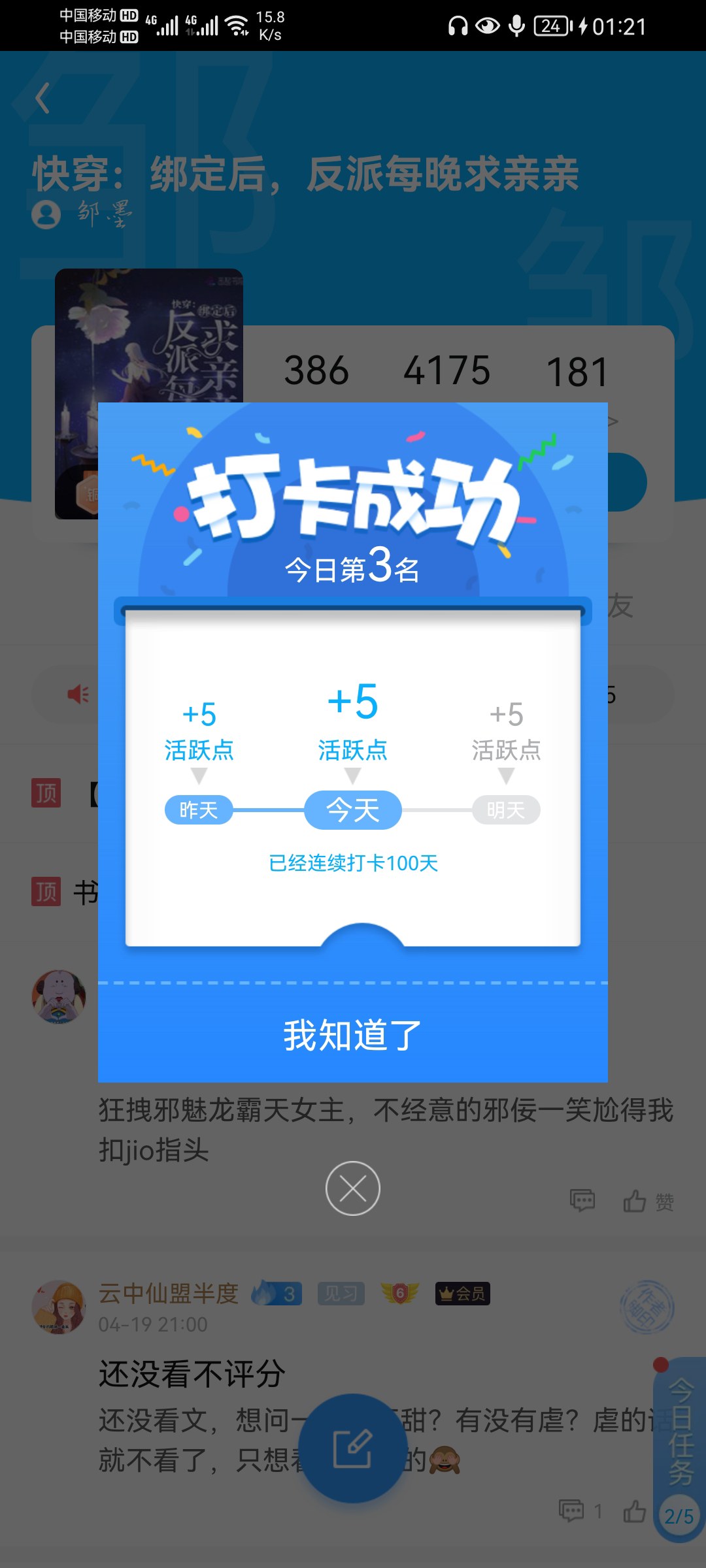Compose a new post with the pencil button
The image size is (706, 1568).
pyautogui.click(x=352, y=1448)
